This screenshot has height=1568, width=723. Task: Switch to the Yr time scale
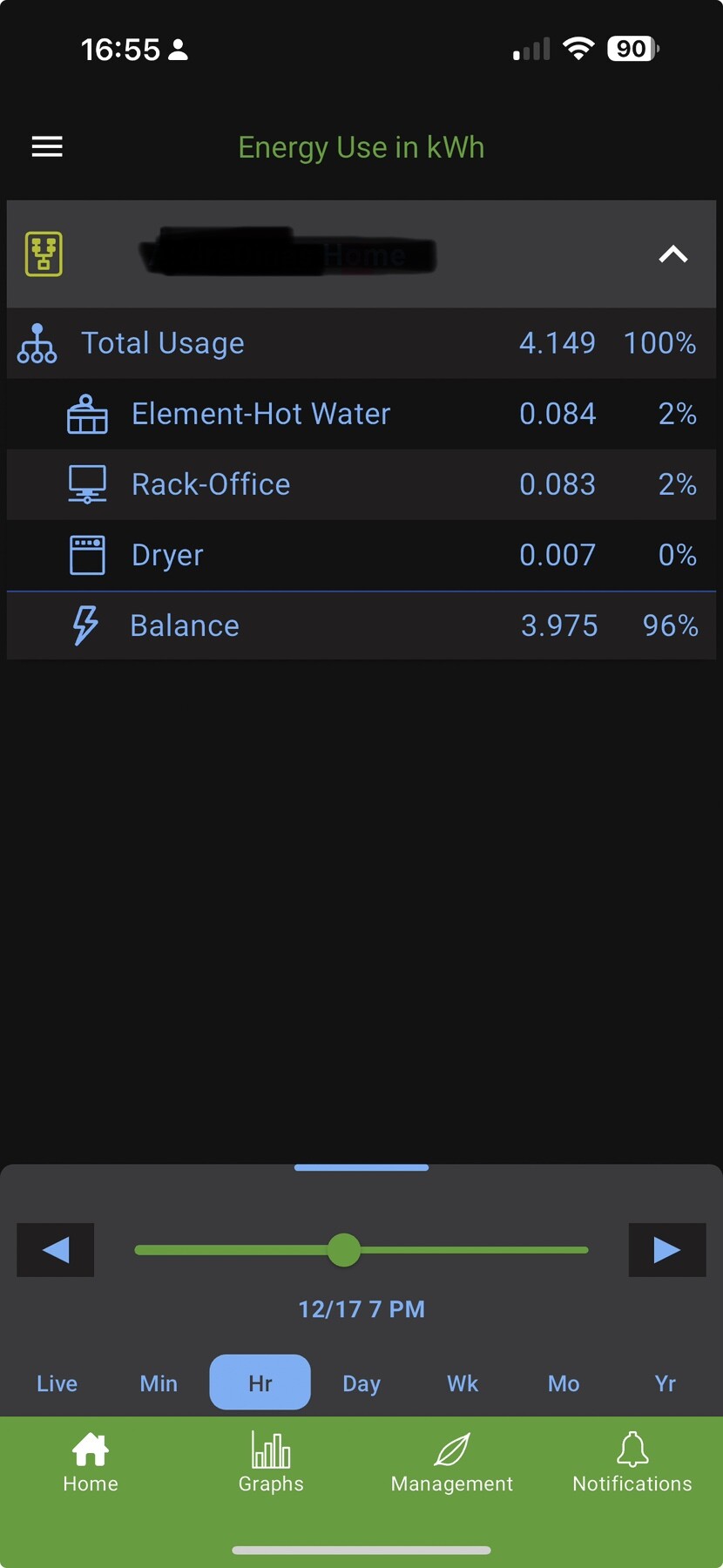point(665,1383)
